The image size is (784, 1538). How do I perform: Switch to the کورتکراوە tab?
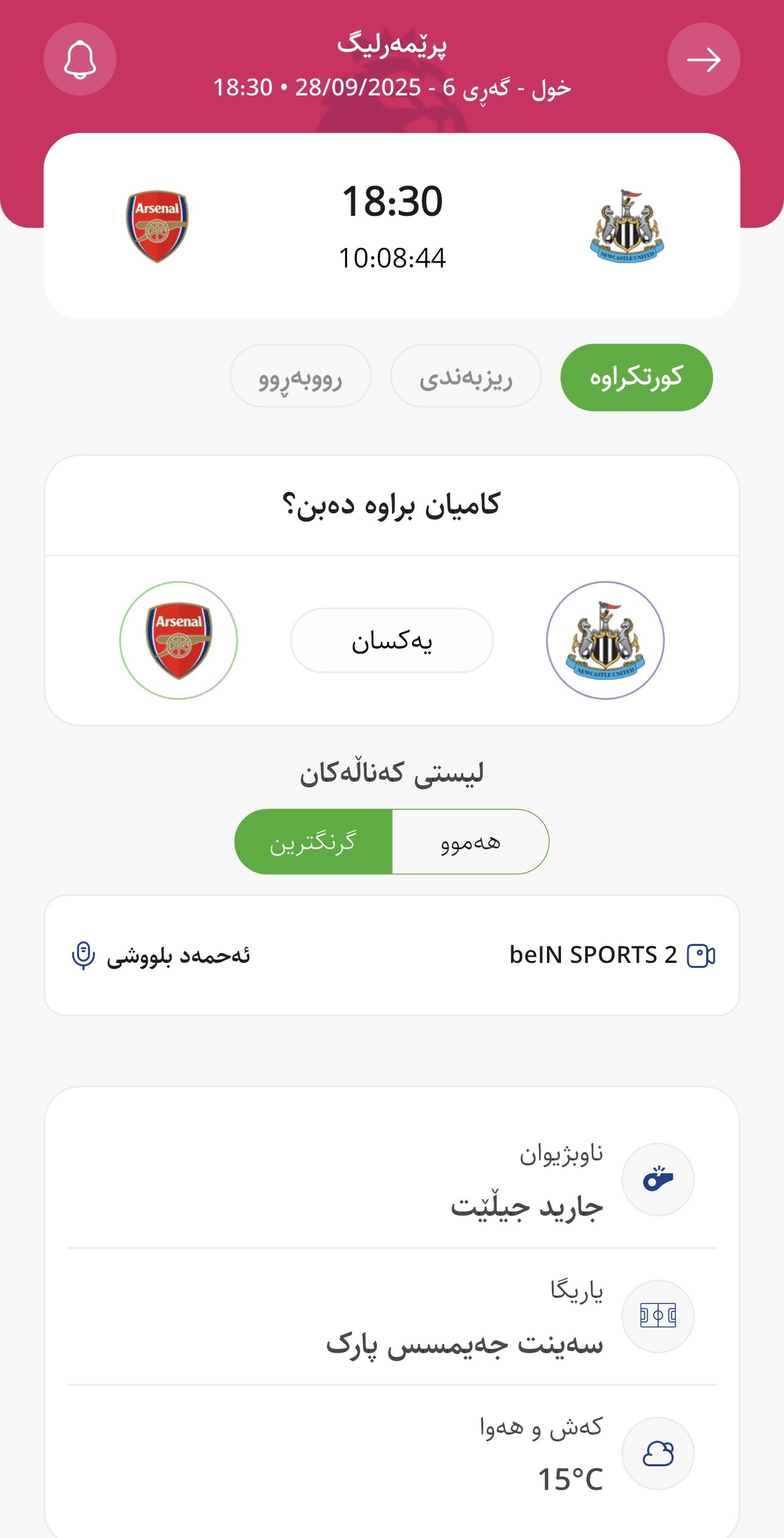pos(636,378)
